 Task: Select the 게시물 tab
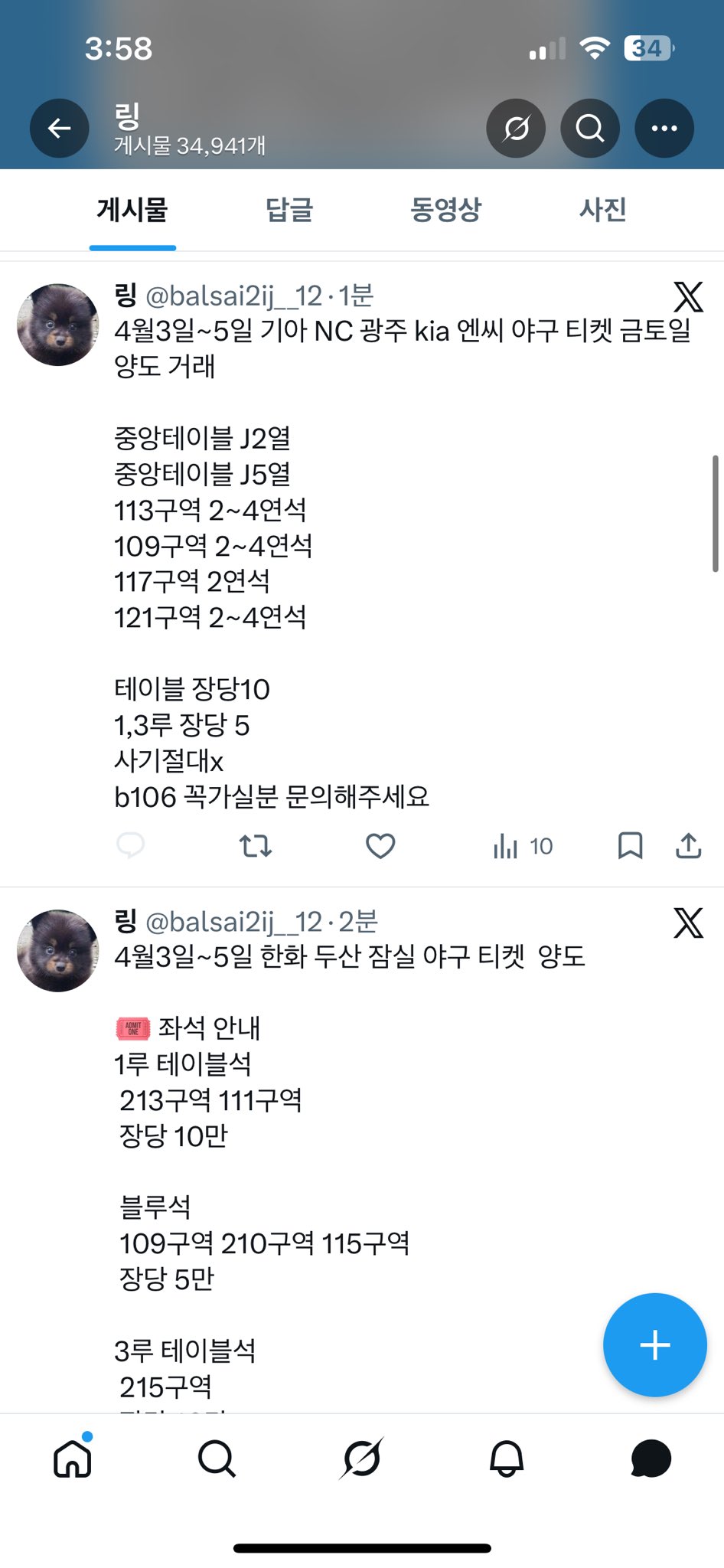132,210
